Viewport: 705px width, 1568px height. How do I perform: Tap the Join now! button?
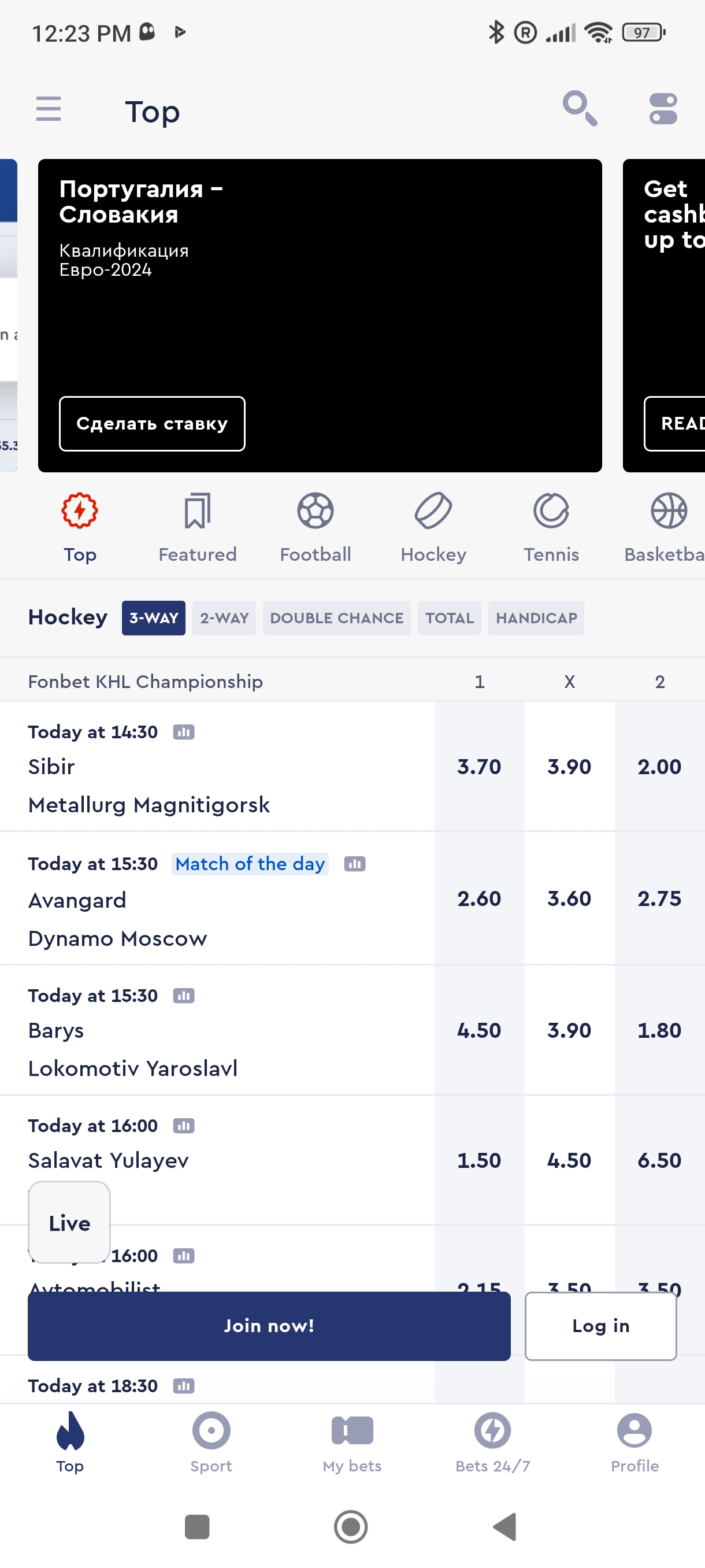coord(269,1326)
